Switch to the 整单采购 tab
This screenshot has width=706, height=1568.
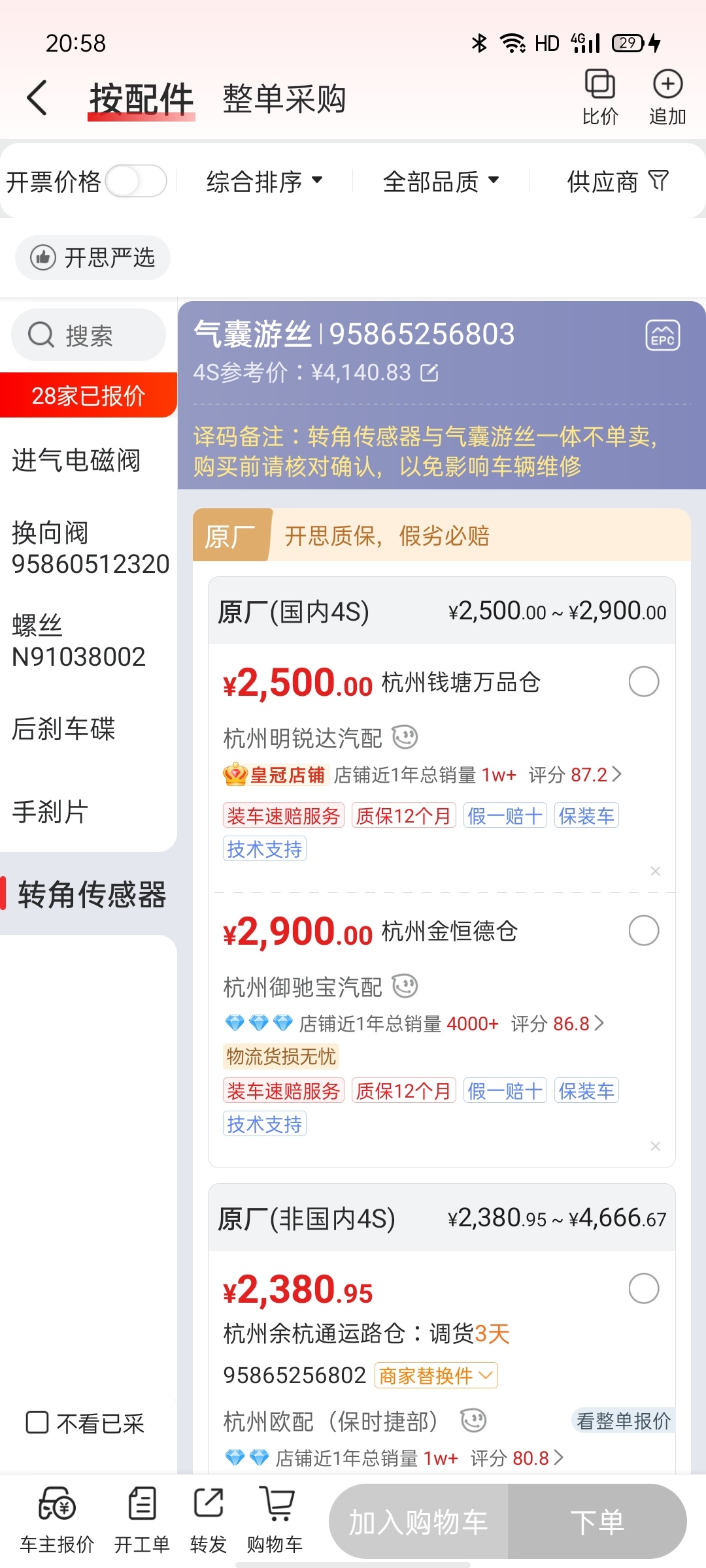(284, 99)
